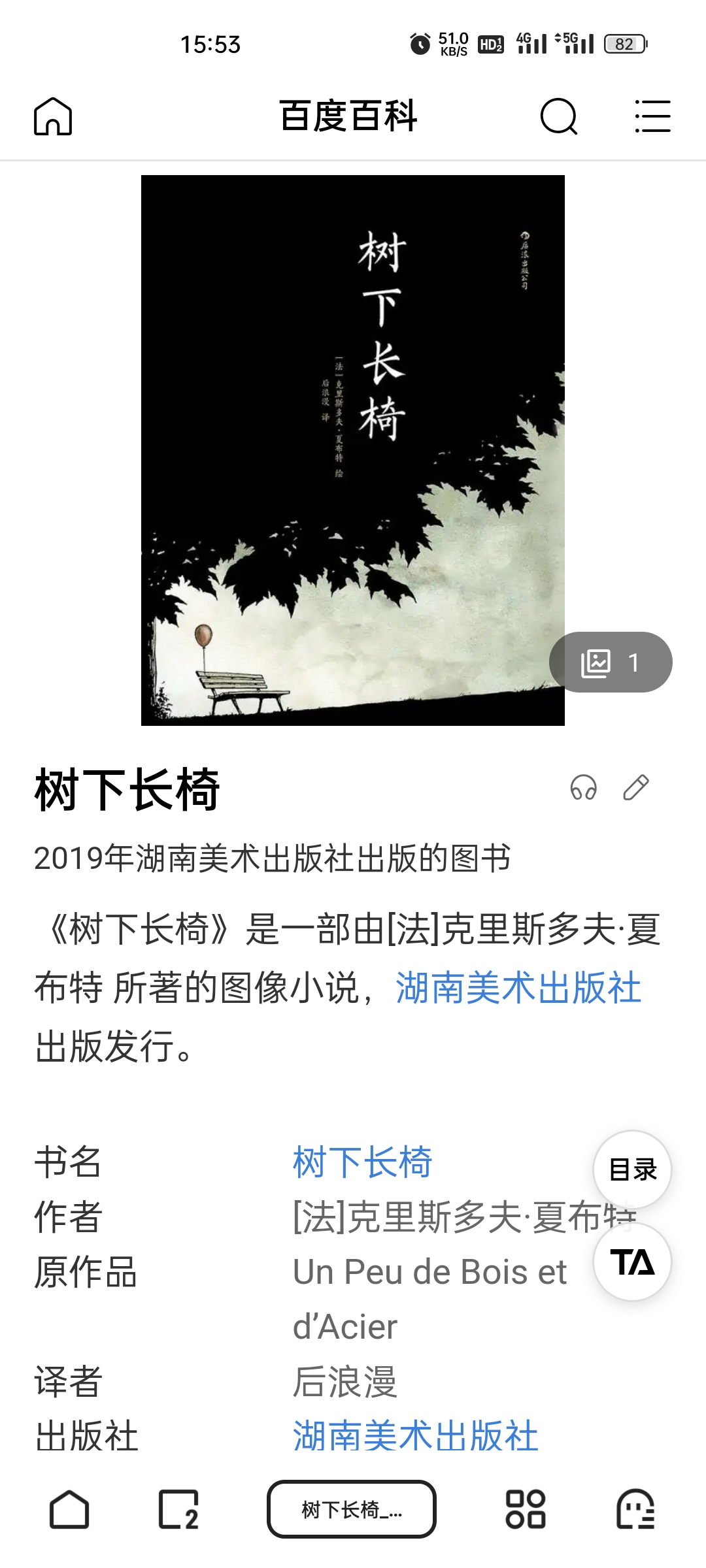
Task: Open the browser tab switcher
Action: click(178, 1509)
